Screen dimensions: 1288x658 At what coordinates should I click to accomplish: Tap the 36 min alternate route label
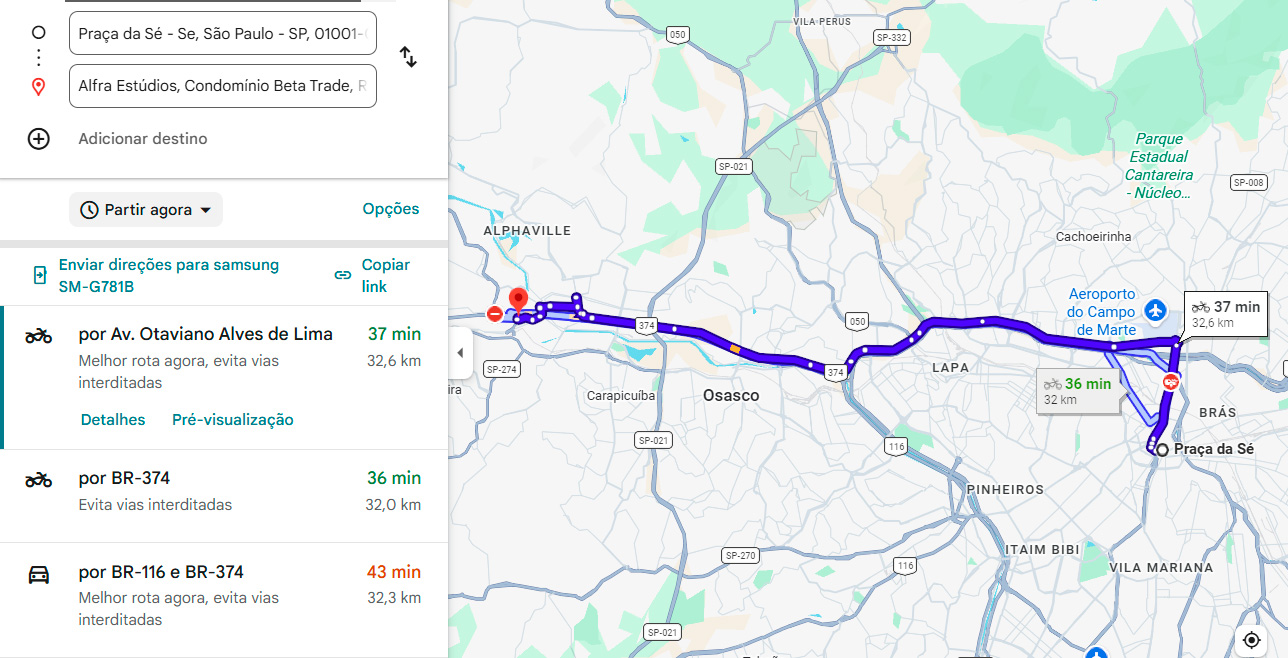point(1077,391)
